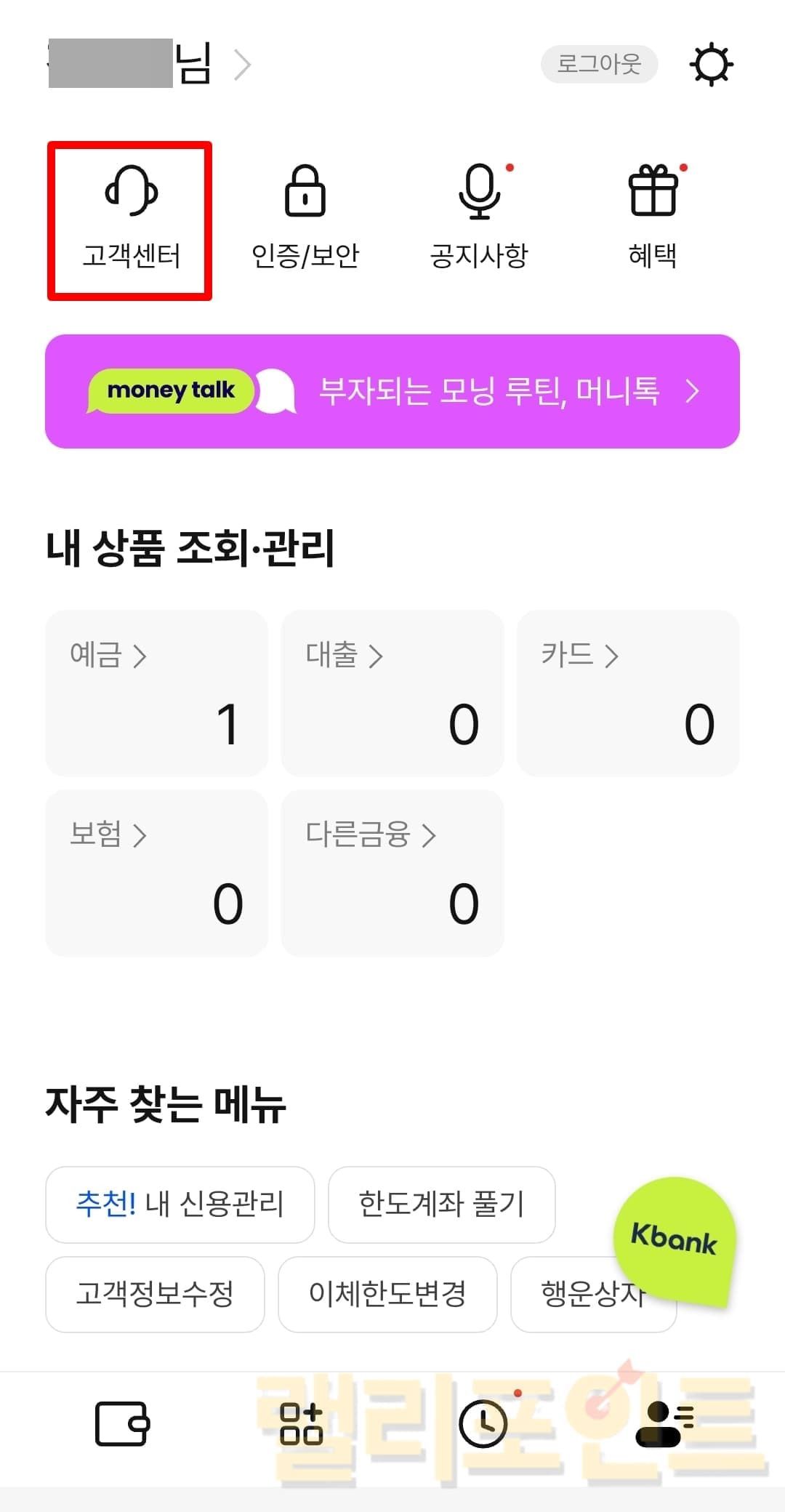Tap the Kbank floating button
The width and height of the screenshot is (785, 1512).
pos(675,1238)
